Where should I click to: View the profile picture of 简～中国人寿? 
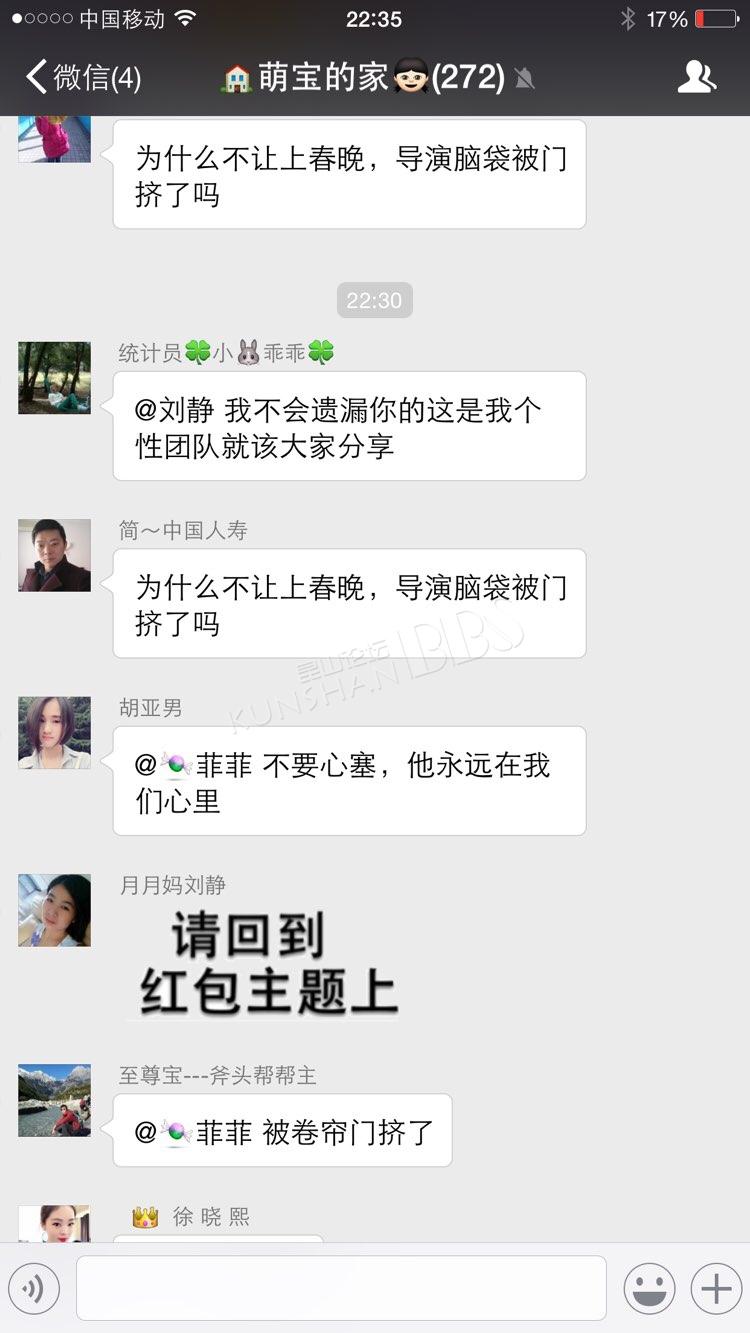click(x=54, y=555)
